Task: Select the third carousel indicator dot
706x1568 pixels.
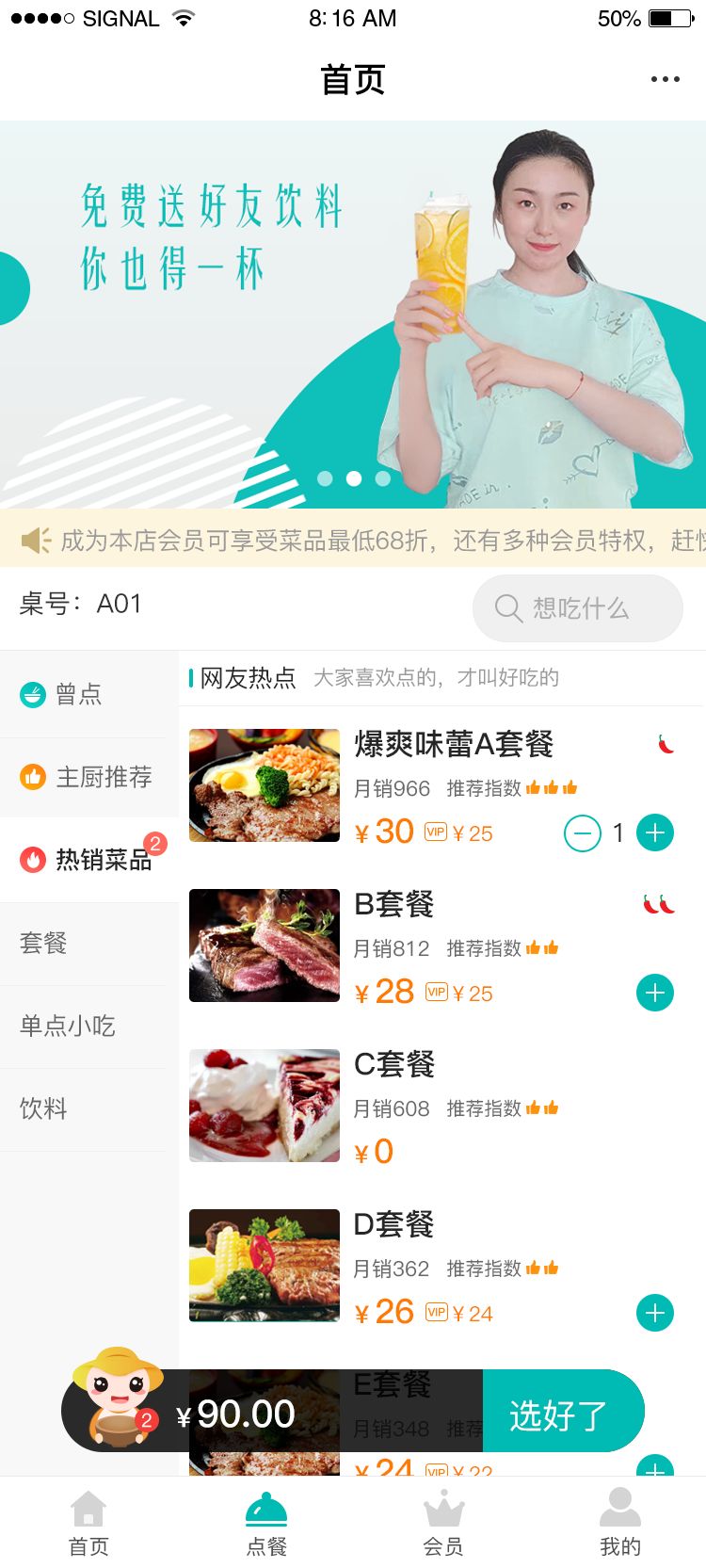Action: pyautogui.click(x=382, y=478)
